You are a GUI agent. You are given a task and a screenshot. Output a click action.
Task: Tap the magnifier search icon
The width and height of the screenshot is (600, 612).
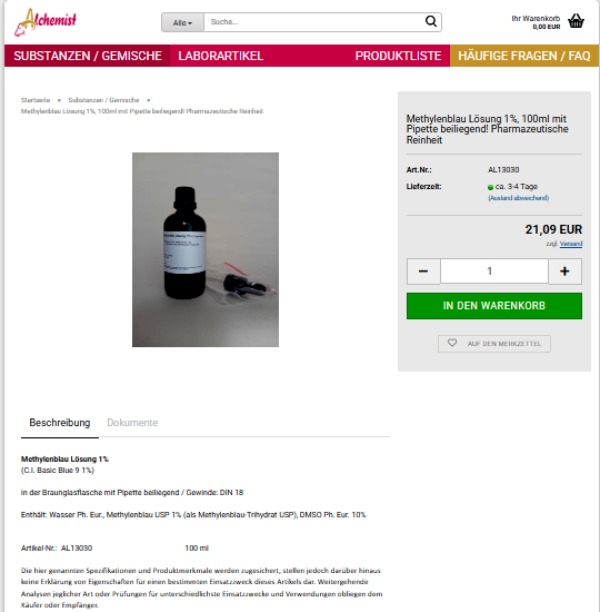431,22
